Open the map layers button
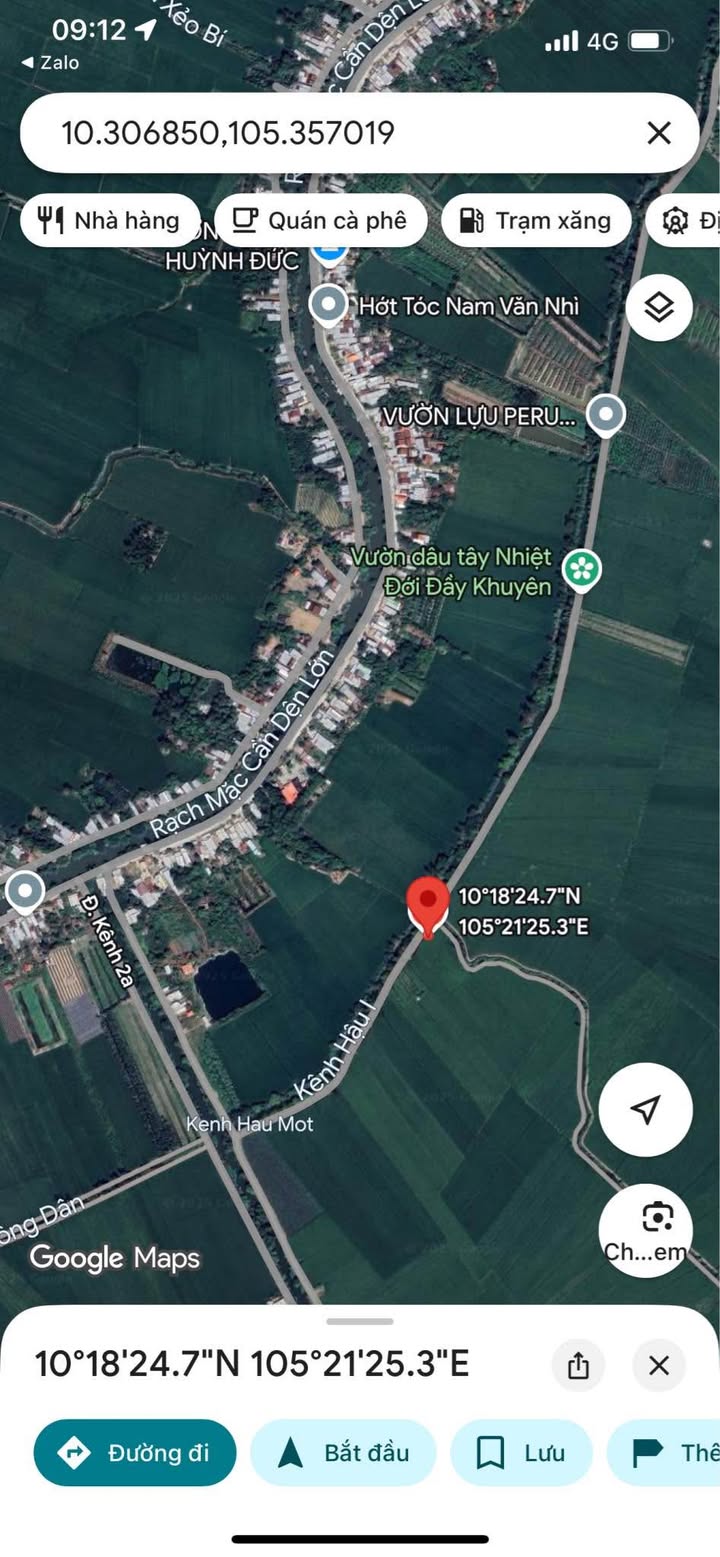 [x=659, y=308]
